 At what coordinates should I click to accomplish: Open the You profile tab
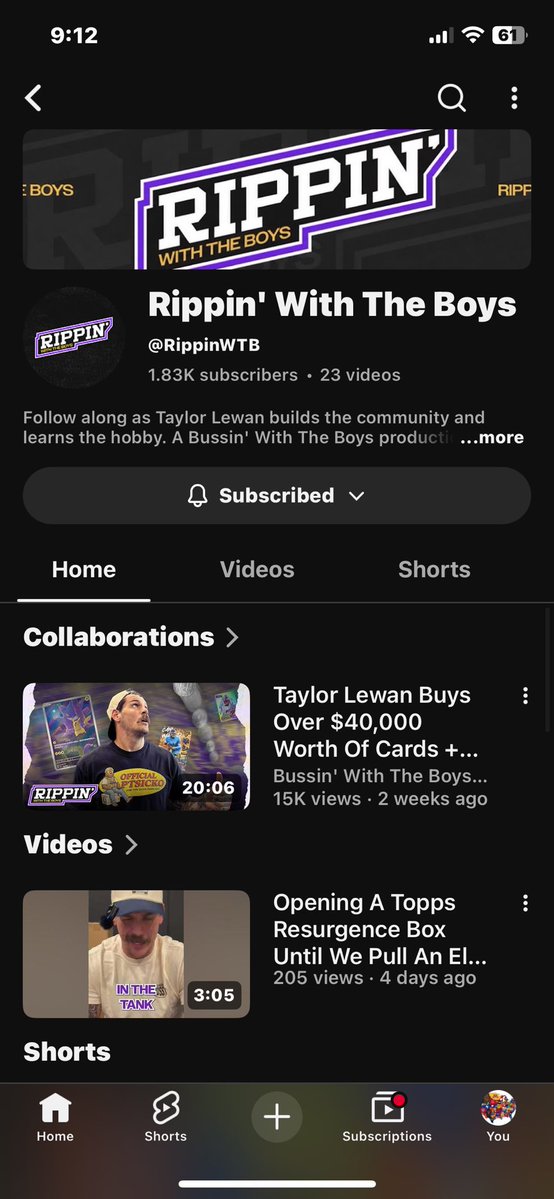pos(498,1117)
